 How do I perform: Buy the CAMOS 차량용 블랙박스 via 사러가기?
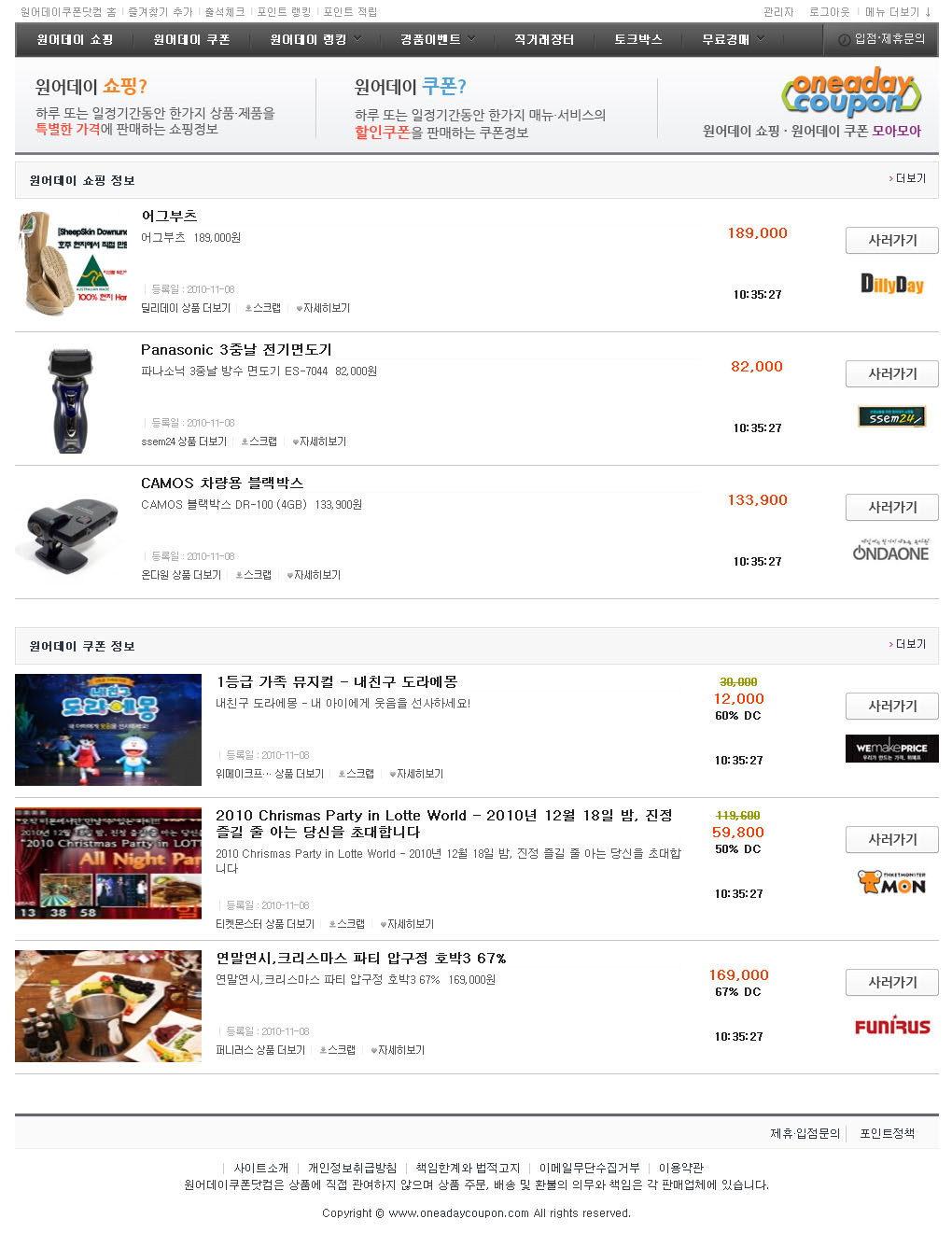(891, 508)
